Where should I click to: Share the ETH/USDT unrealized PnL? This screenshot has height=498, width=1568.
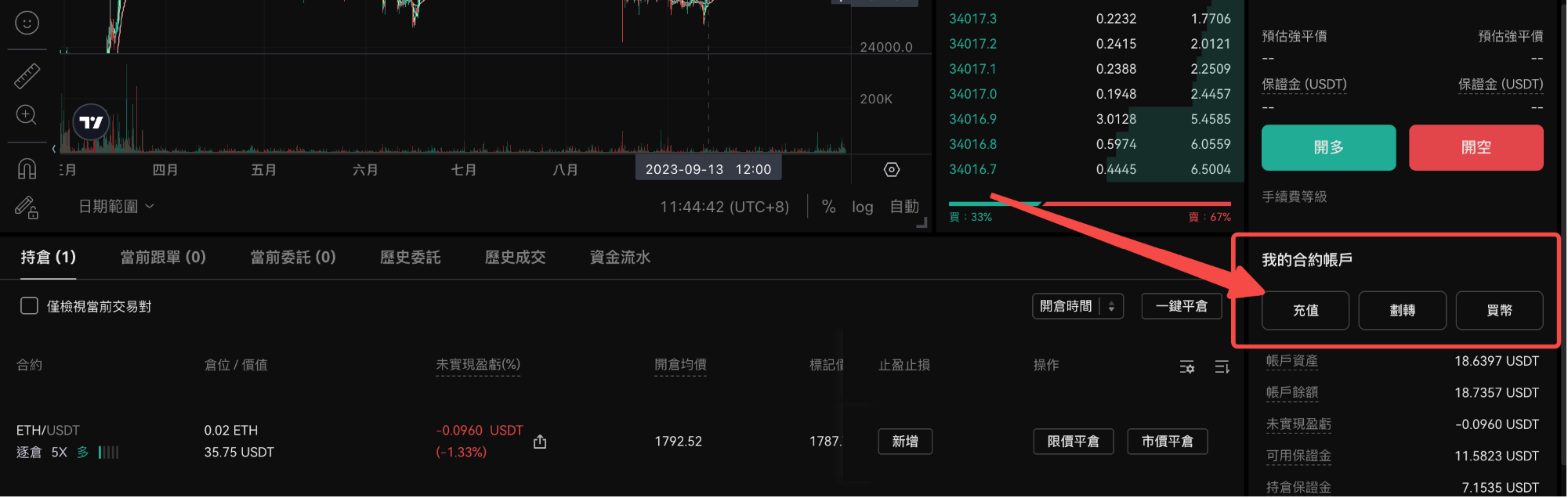pyautogui.click(x=540, y=442)
